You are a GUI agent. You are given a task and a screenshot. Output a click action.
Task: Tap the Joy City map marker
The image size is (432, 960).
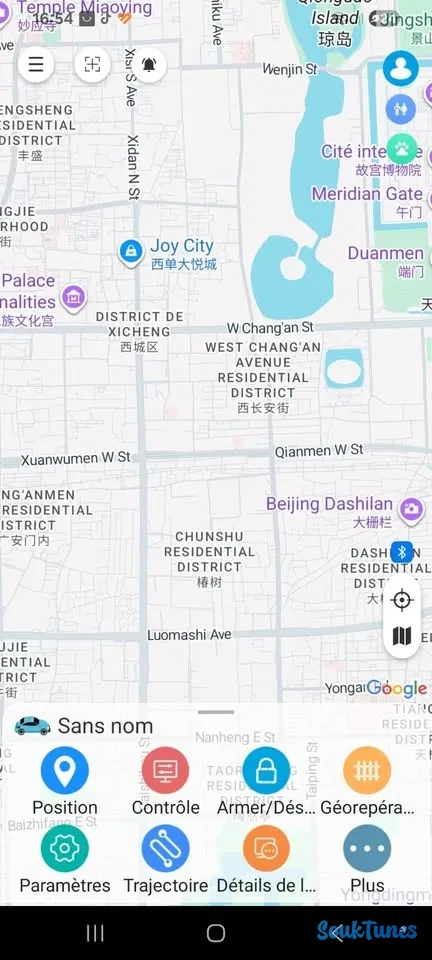coord(130,252)
